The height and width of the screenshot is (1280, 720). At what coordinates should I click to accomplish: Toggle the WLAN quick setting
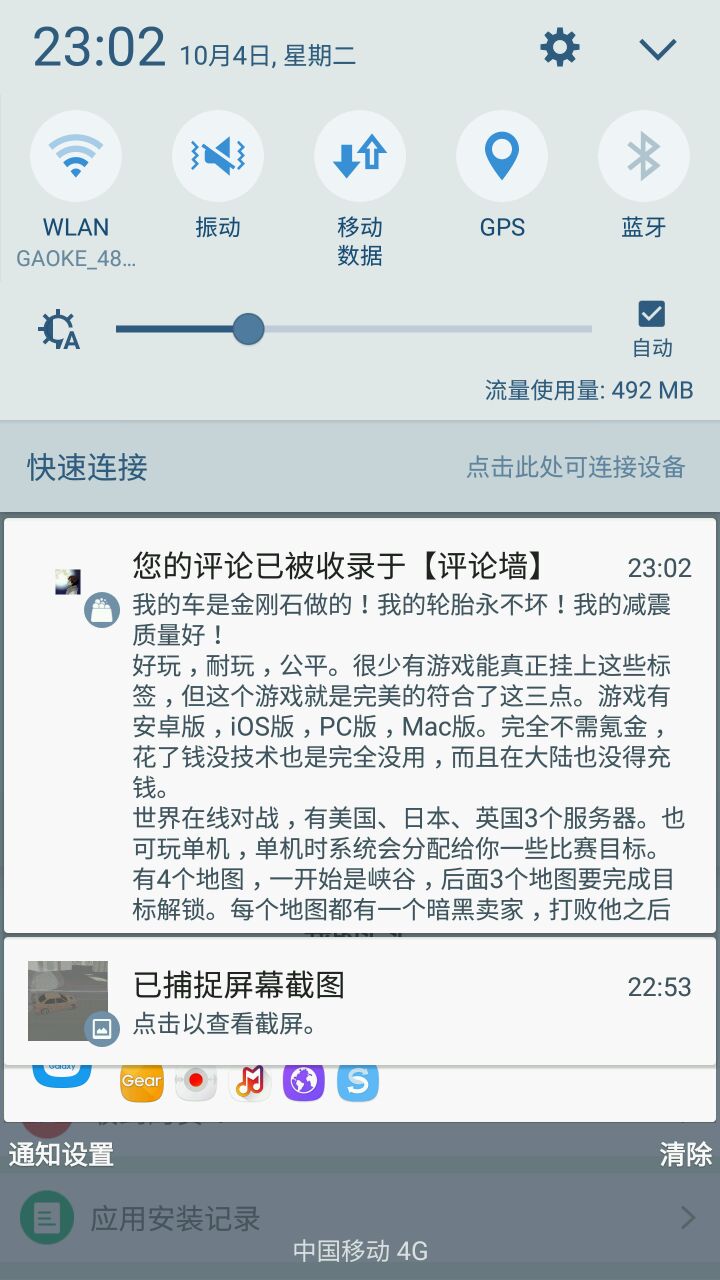[x=76, y=157]
